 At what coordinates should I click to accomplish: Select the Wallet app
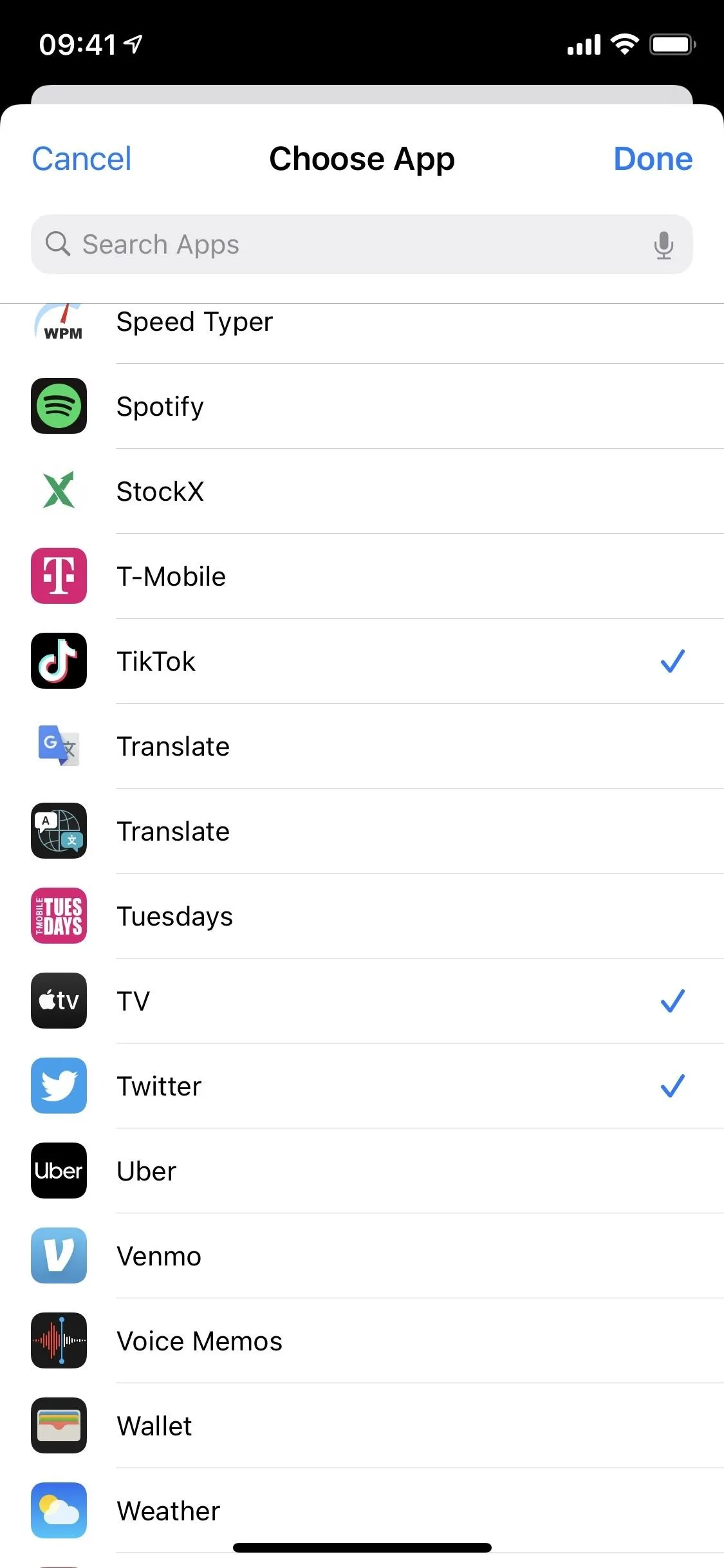tap(362, 1426)
